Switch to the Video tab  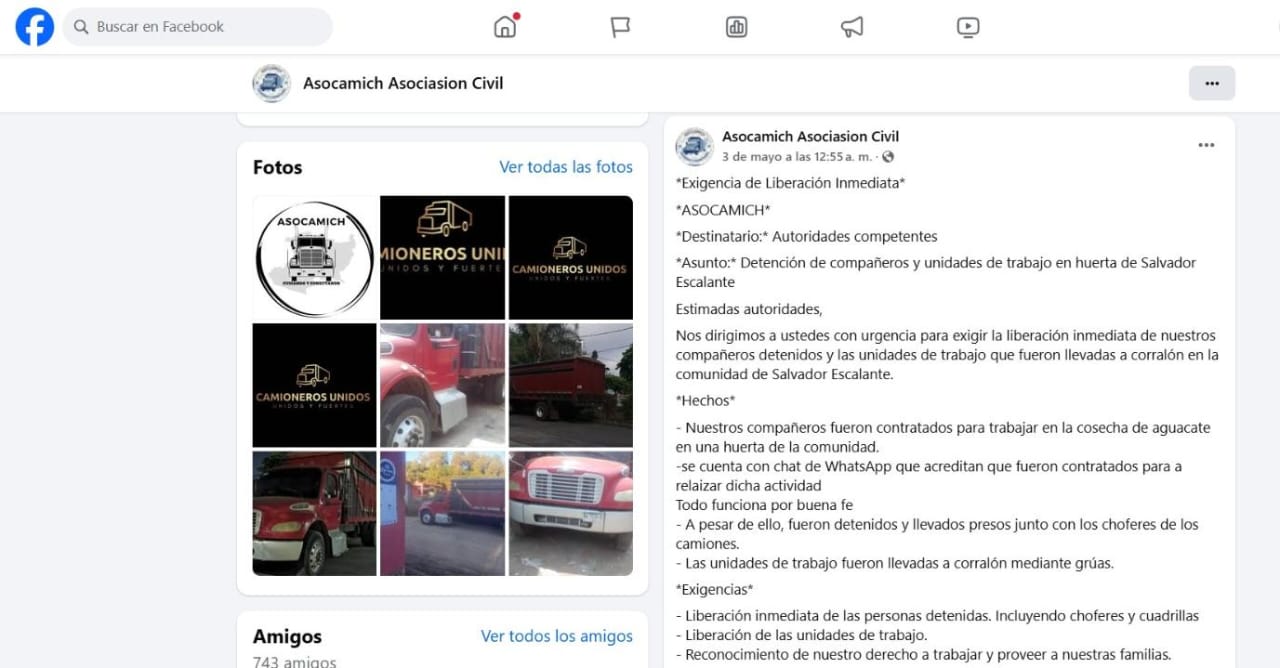click(x=968, y=27)
